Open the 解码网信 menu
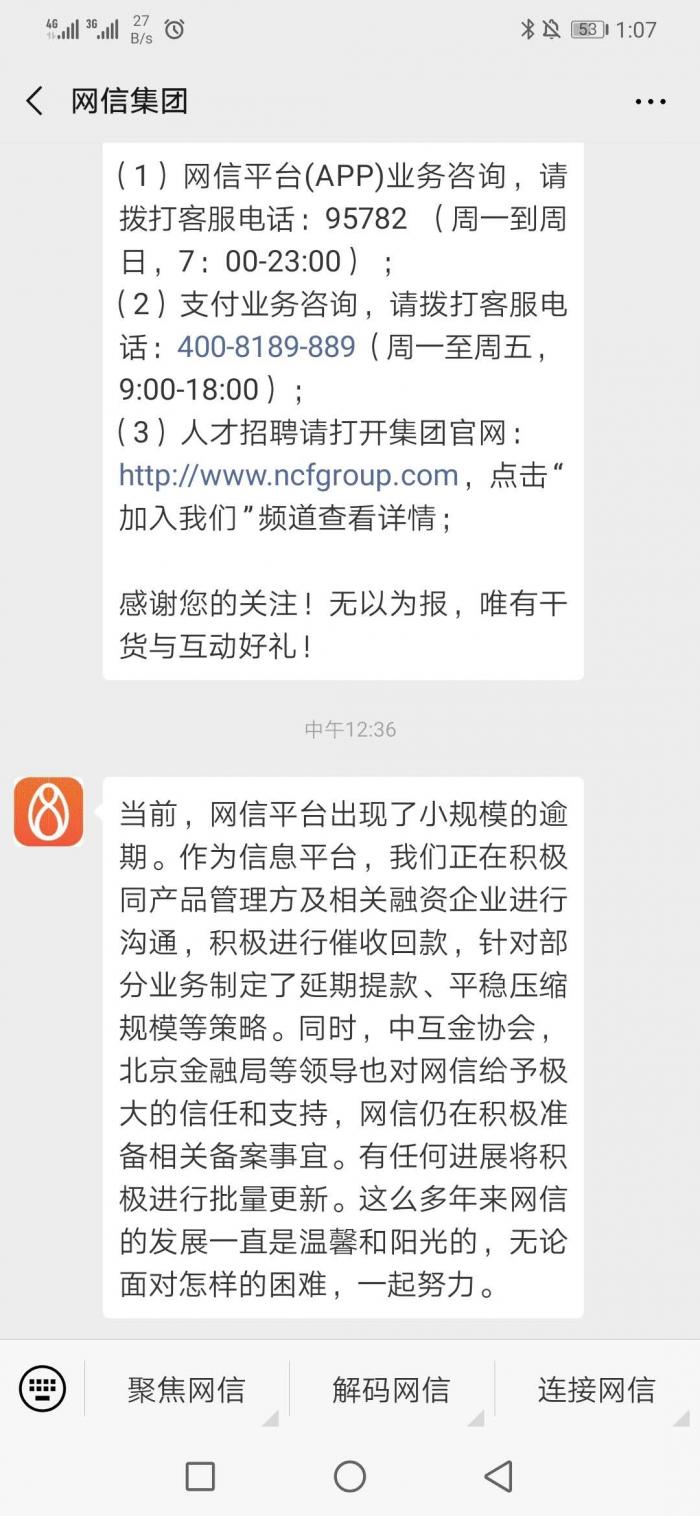This screenshot has width=700, height=1516. [391, 1389]
